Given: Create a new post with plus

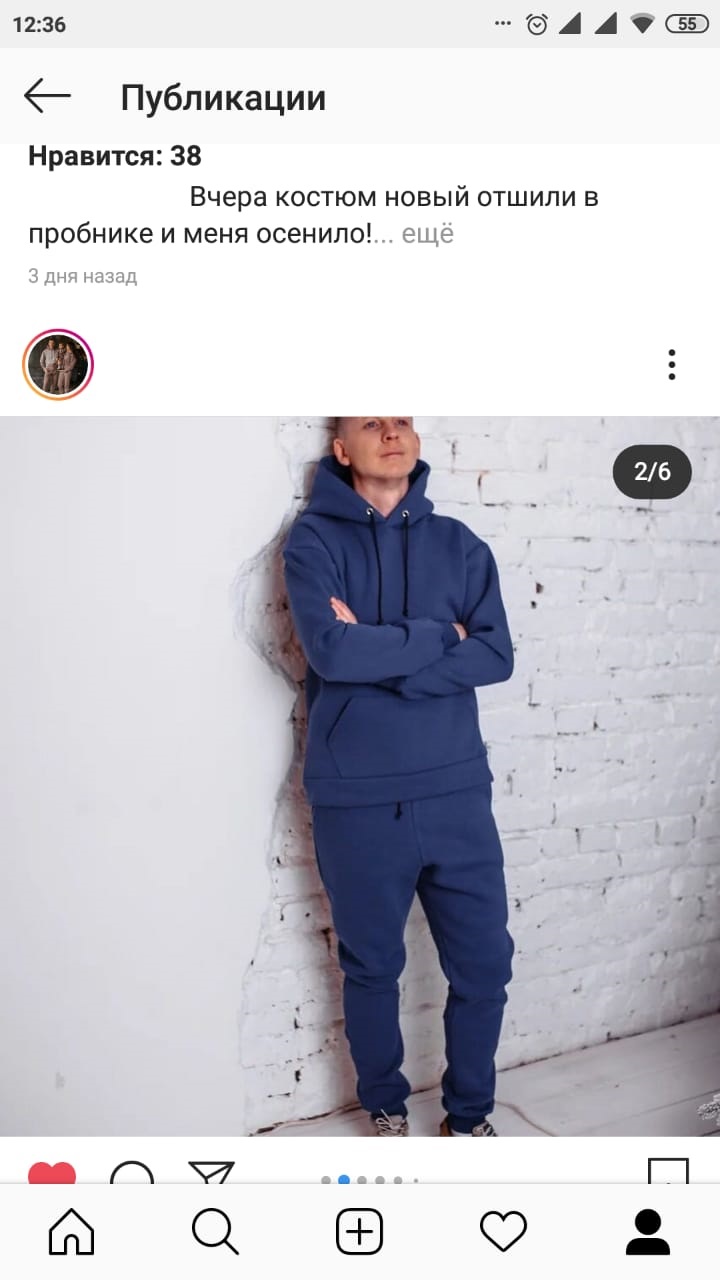Looking at the screenshot, I should [x=359, y=1231].
